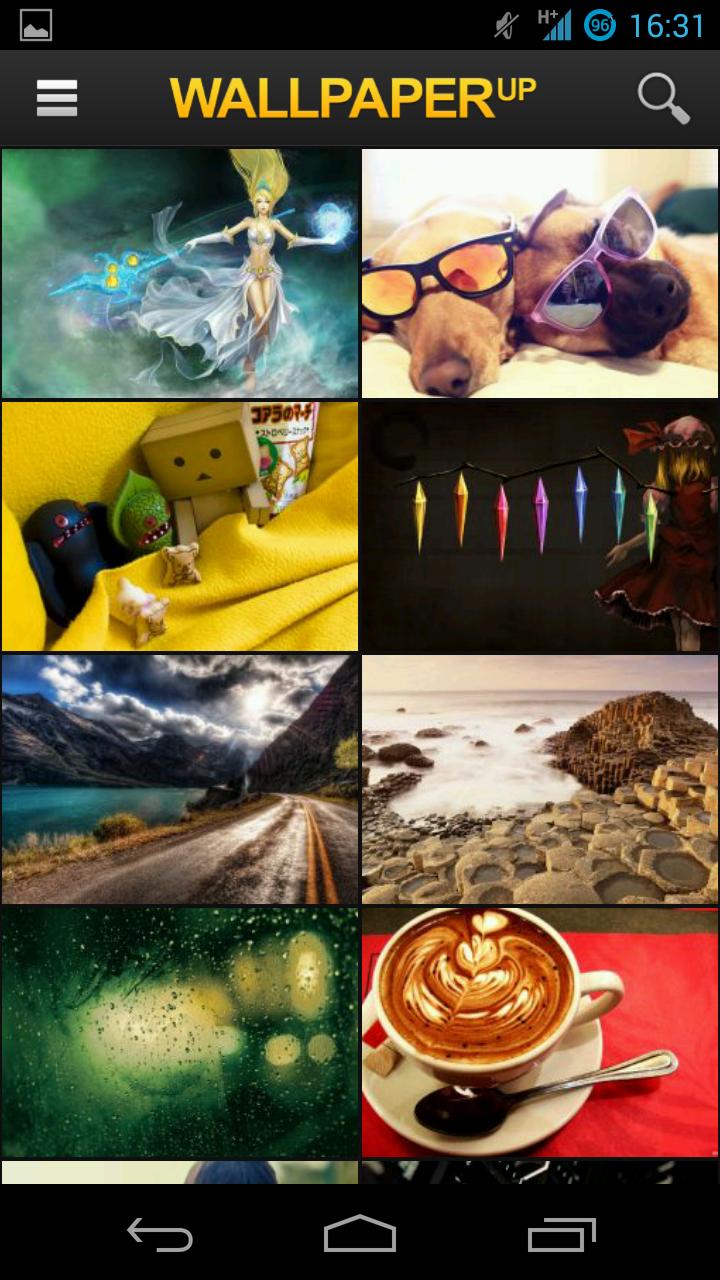
Task: Open the mountain road wallpaper
Action: tap(180, 777)
